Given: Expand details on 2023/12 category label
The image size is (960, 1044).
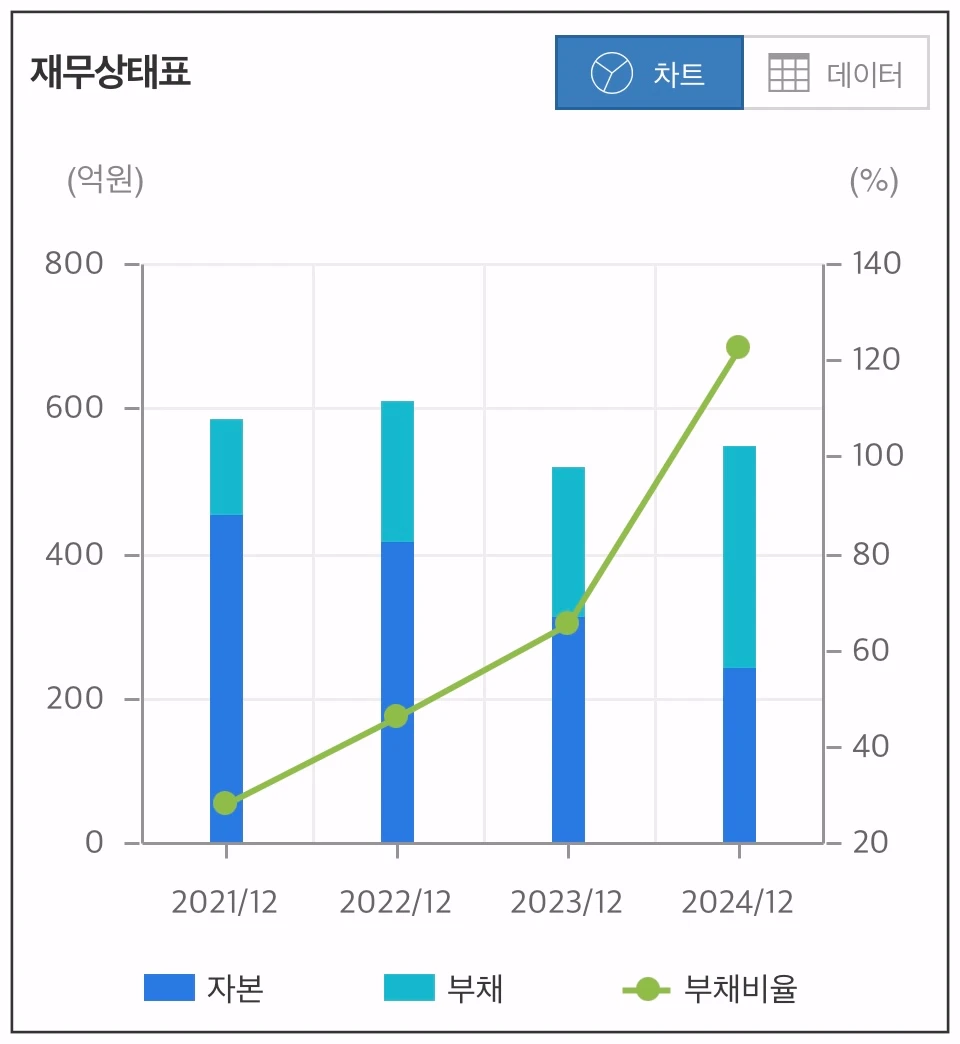Looking at the screenshot, I should pyautogui.click(x=566, y=901).
